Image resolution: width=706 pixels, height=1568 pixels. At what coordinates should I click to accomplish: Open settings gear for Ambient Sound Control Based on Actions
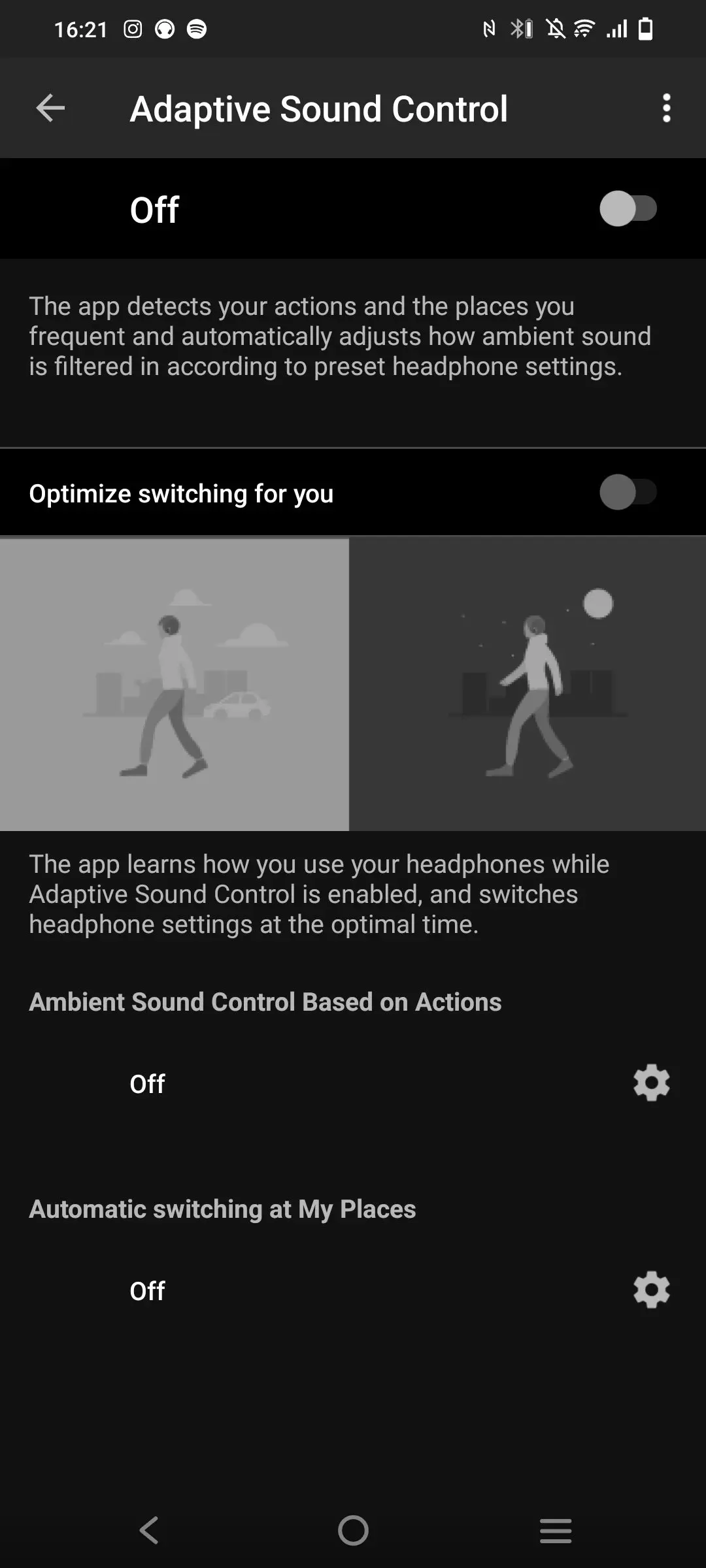click(651, 1083)
